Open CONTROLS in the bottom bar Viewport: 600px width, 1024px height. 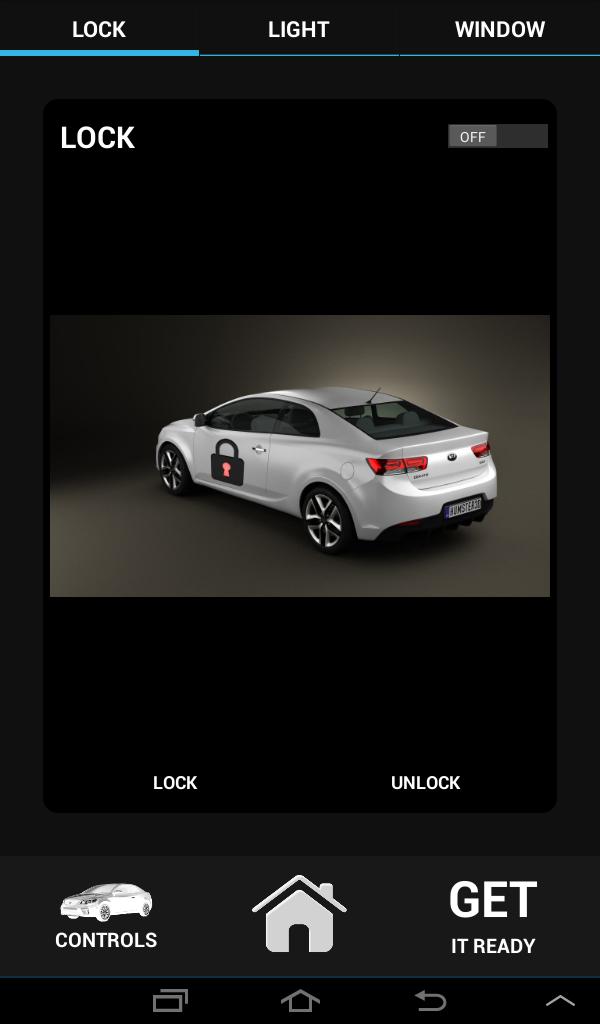[106, 915]
